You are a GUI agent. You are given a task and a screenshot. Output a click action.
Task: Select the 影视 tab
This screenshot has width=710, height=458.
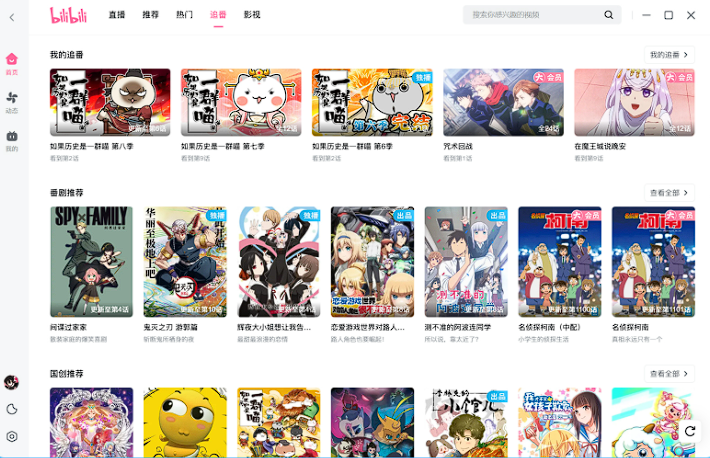point(252,15)
